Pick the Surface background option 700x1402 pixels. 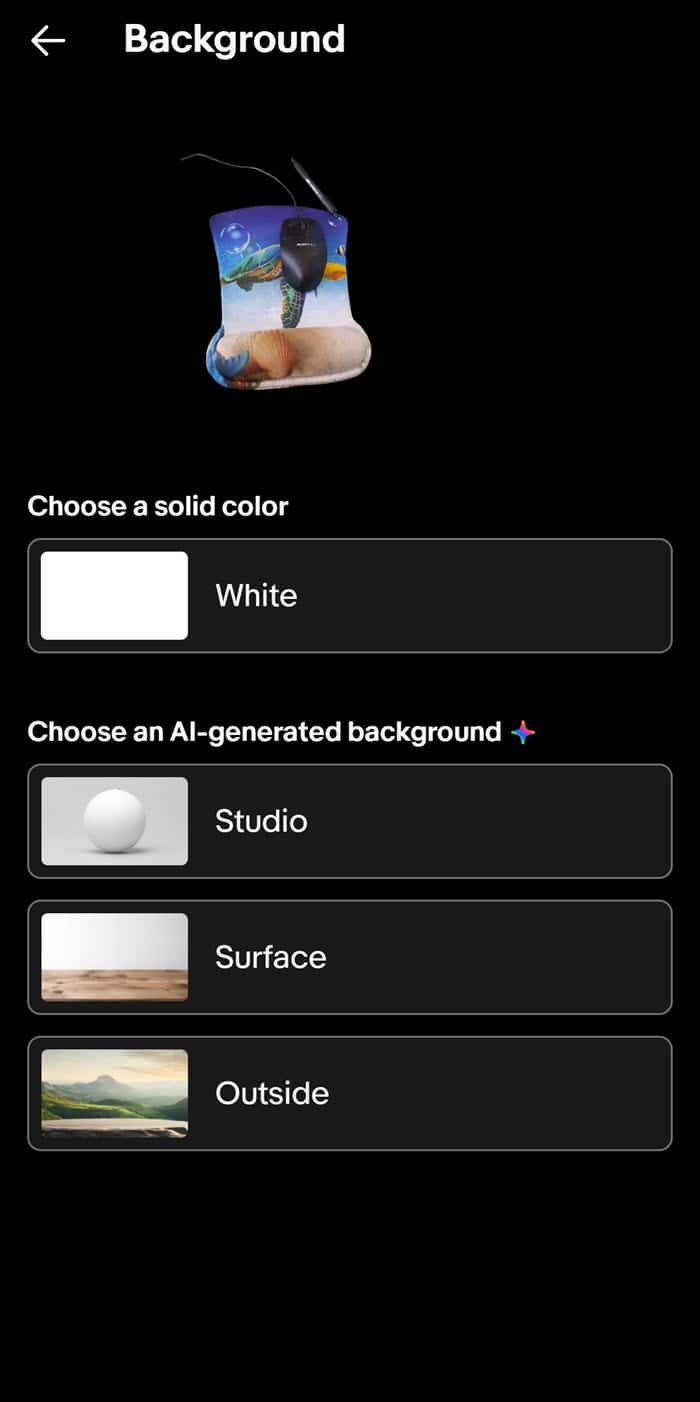tap(349, 957)
